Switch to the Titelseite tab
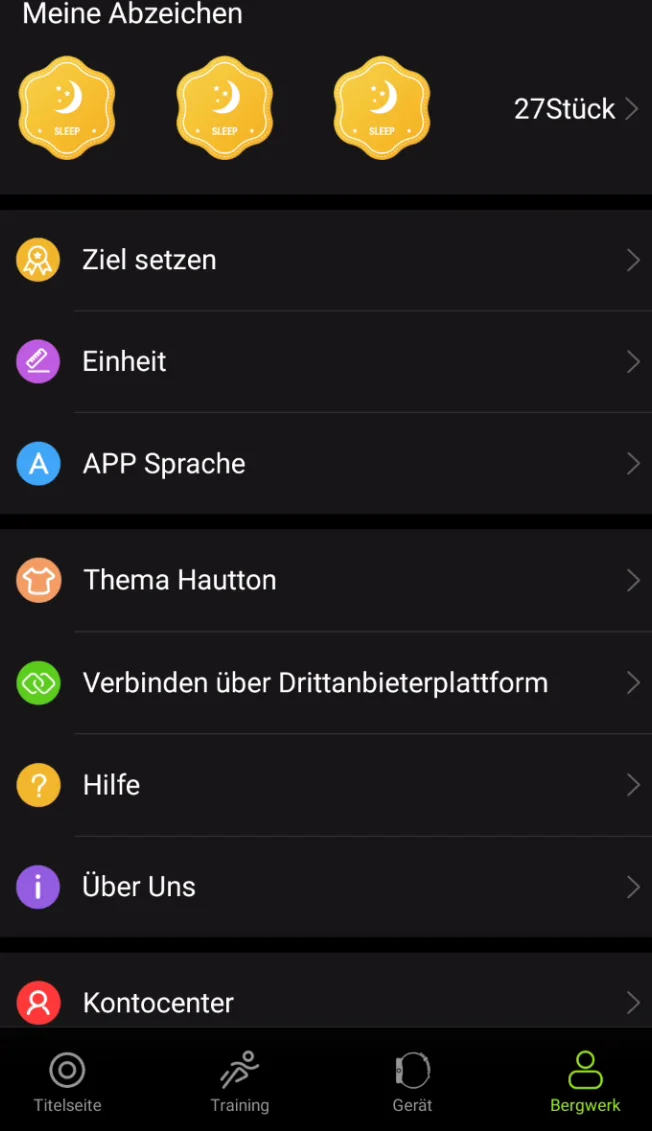This screenshot has width=652, height=1131. 68,1082
